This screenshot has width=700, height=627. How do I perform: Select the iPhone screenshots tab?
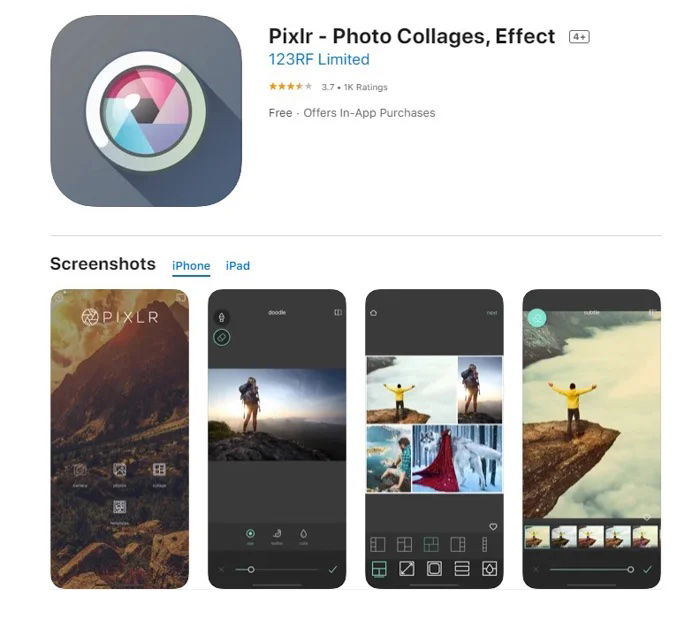pos(191,266)
